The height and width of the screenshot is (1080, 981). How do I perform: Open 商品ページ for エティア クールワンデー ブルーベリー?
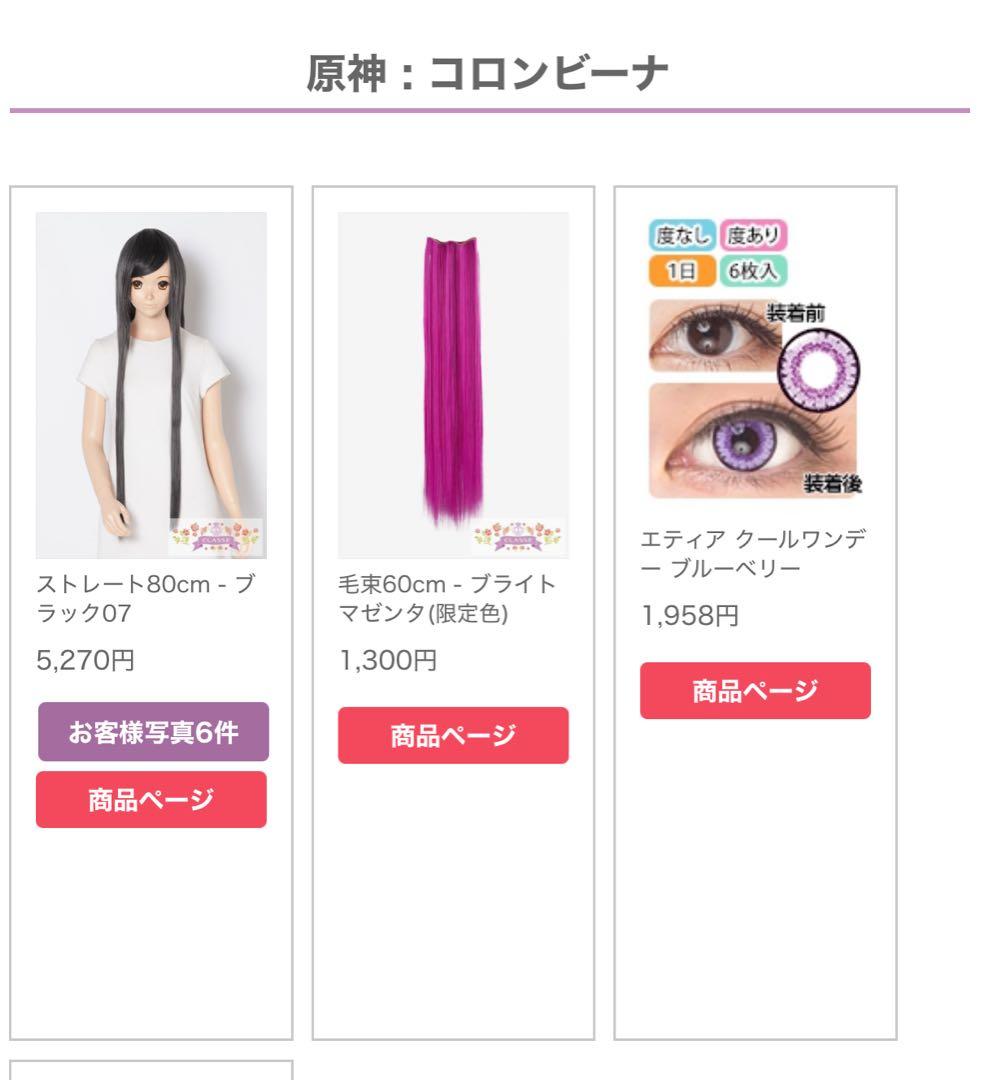pos(755,691)
